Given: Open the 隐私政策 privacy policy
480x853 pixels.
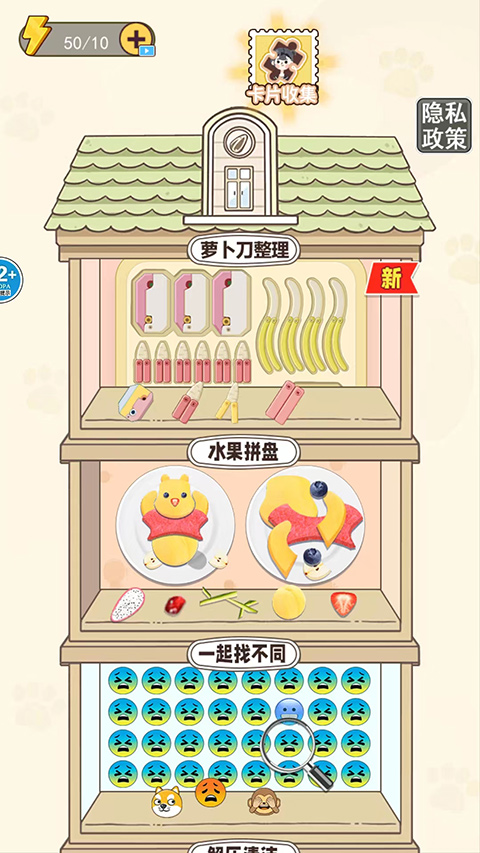Looking at the screenshot, I should click(x=444, y=125).
